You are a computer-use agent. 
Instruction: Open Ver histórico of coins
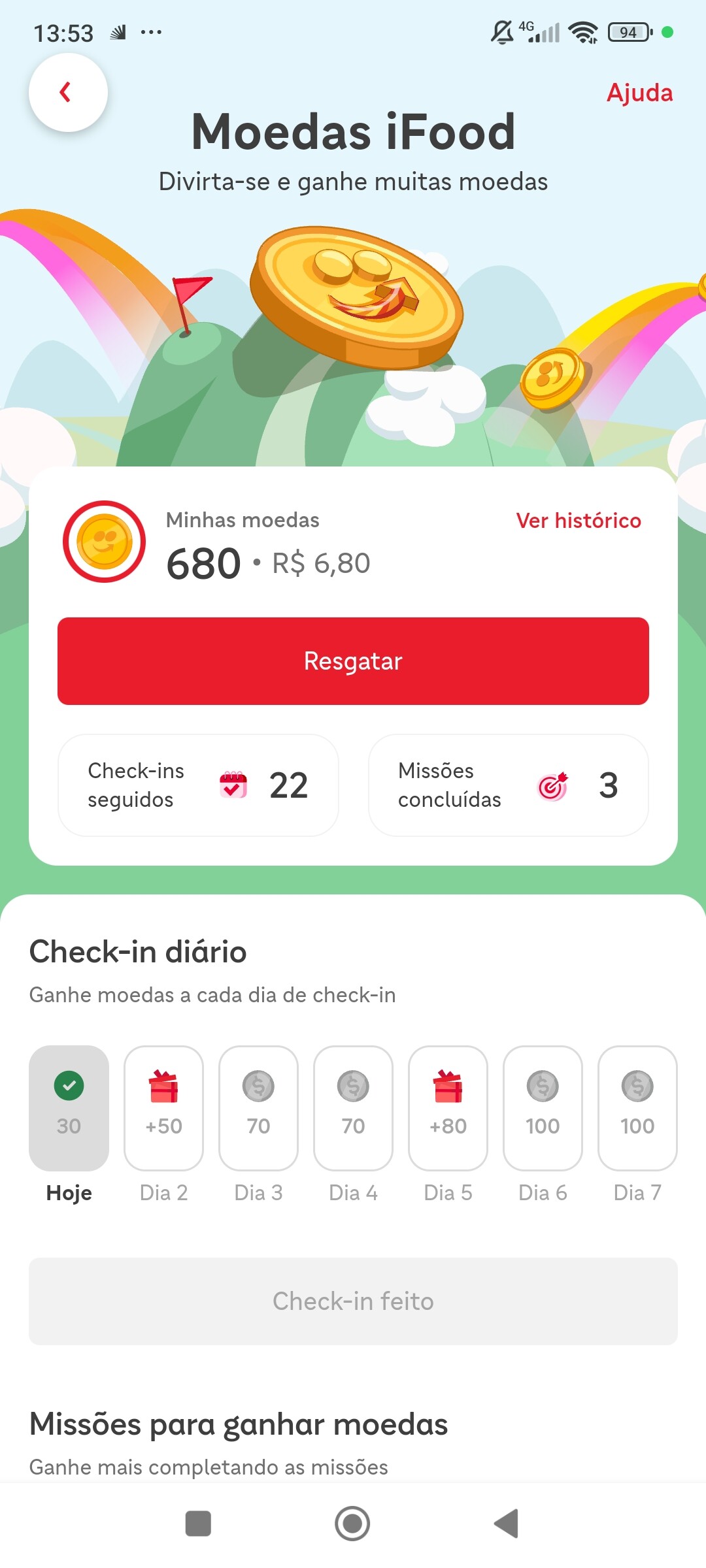coord(579,521)
